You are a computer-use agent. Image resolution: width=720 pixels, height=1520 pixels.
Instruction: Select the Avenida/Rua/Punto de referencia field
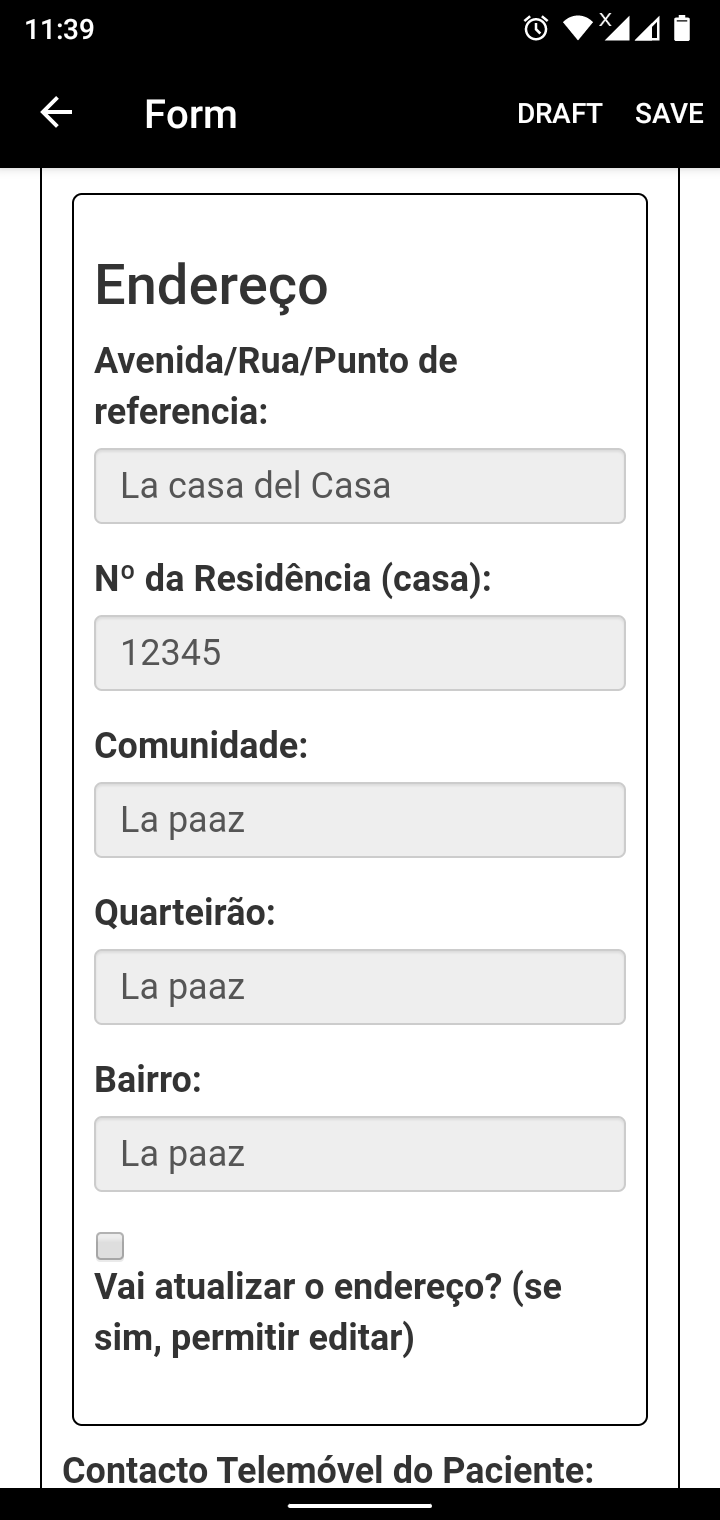tap(360, 486)
